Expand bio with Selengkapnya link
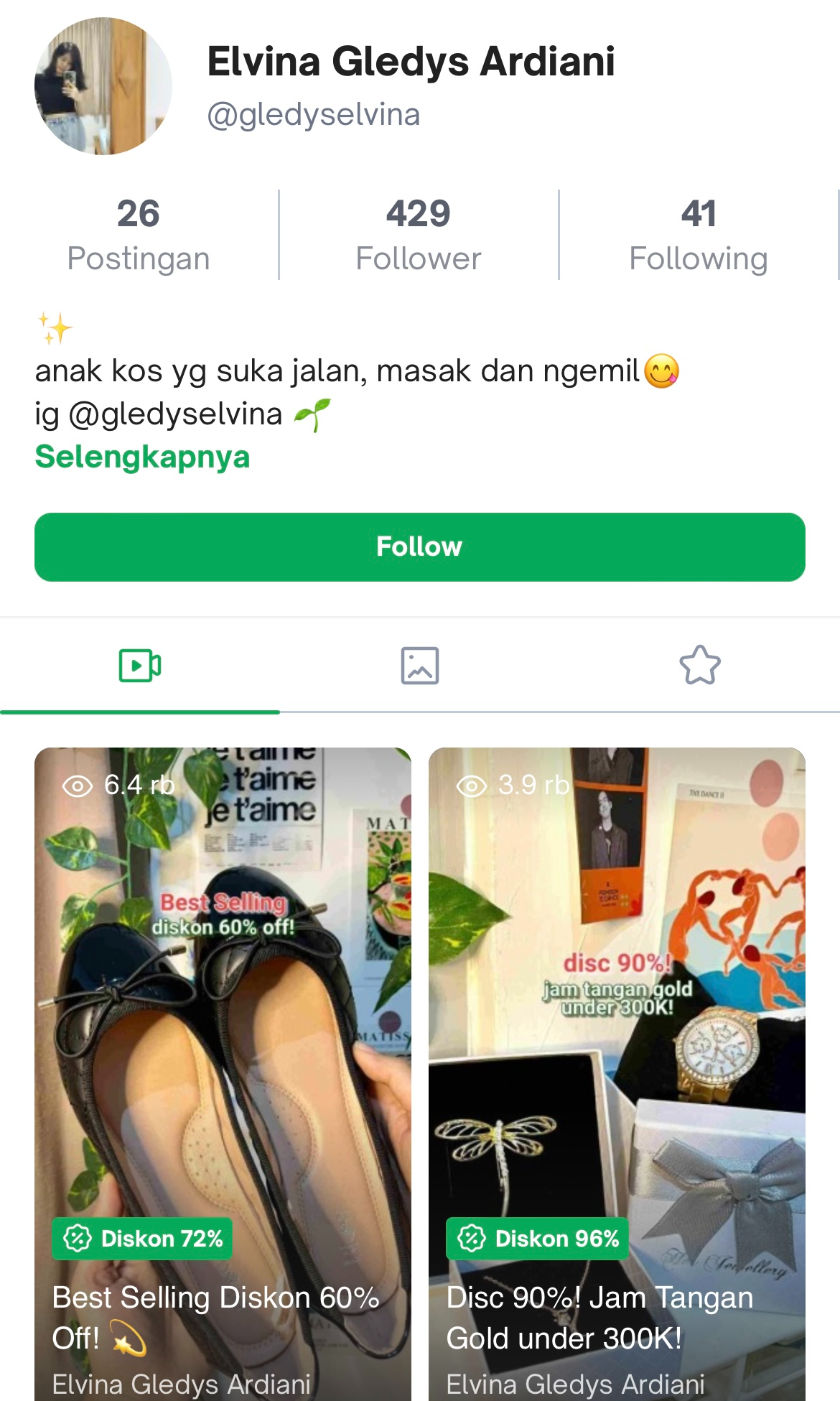 pos(142,457)
